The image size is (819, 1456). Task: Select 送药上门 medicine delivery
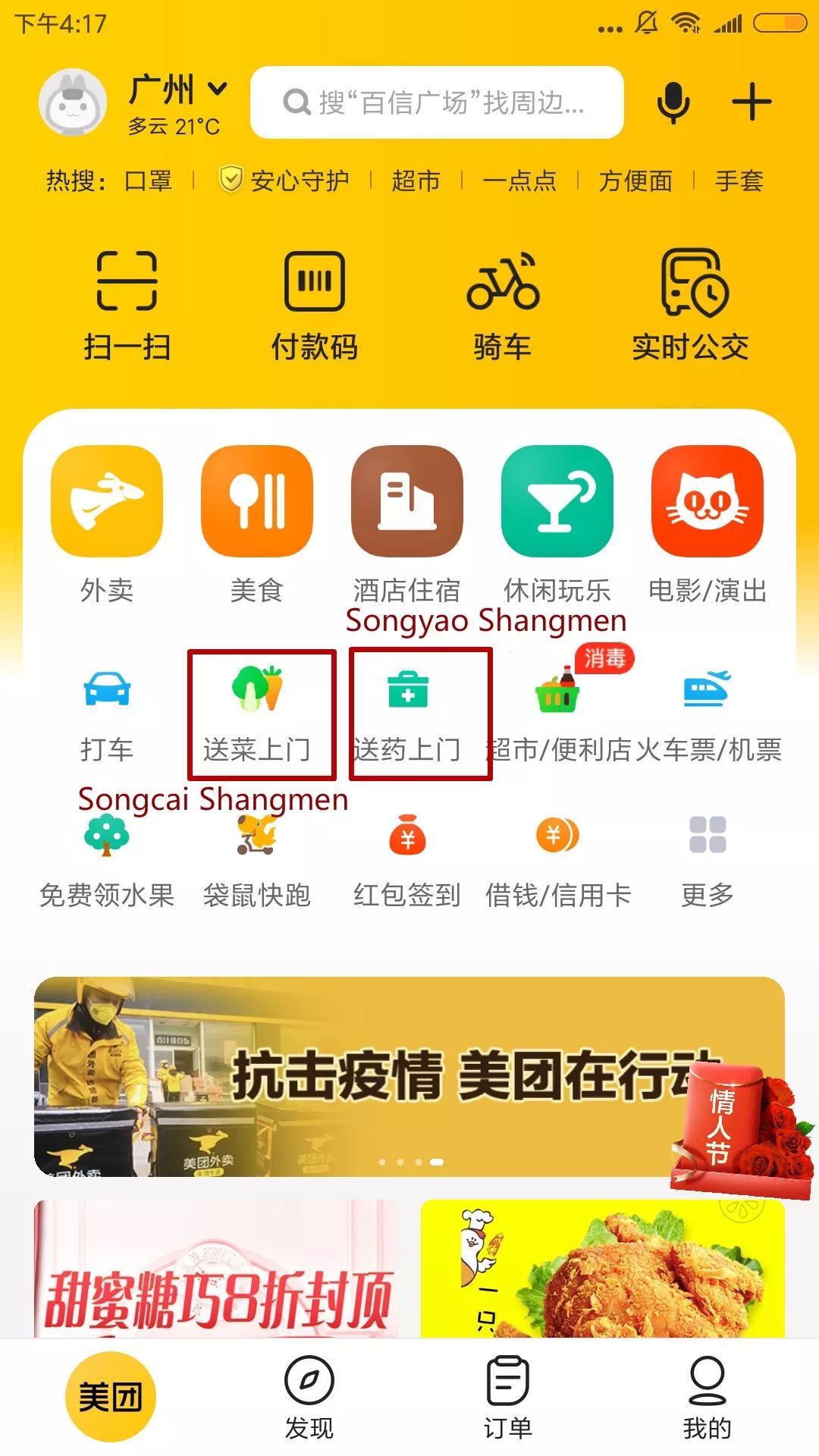point(408,713)
